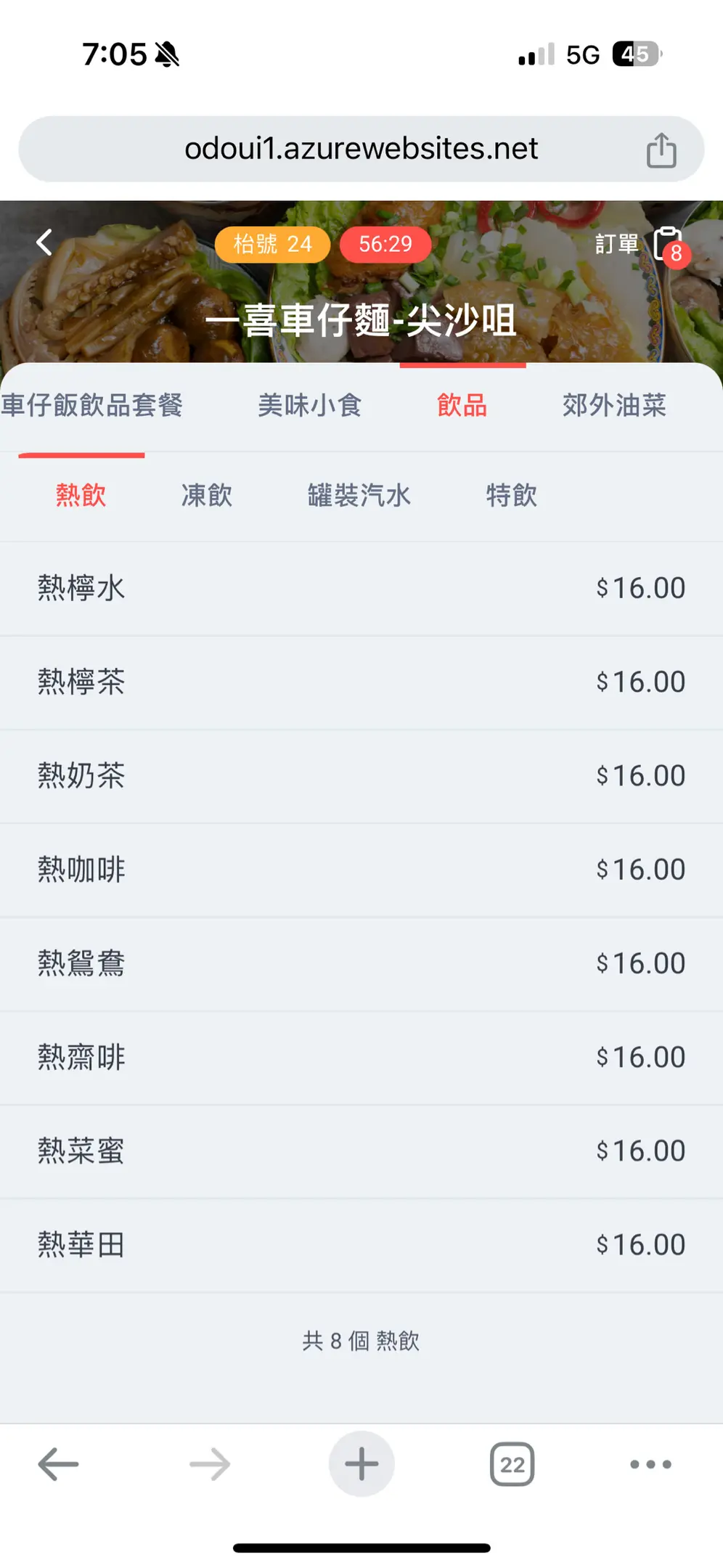Choose the 熱奶茶 item
This screenshot has width=723, height=1568.
coord(361,776)
